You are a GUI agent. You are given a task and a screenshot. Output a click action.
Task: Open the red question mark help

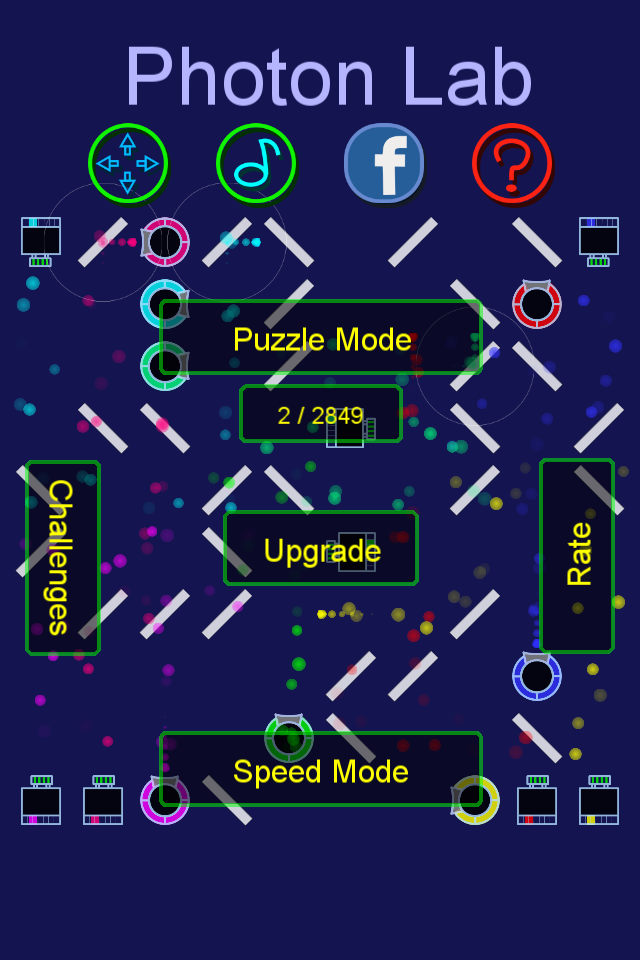pyautogui.click(x=512, y=163)
